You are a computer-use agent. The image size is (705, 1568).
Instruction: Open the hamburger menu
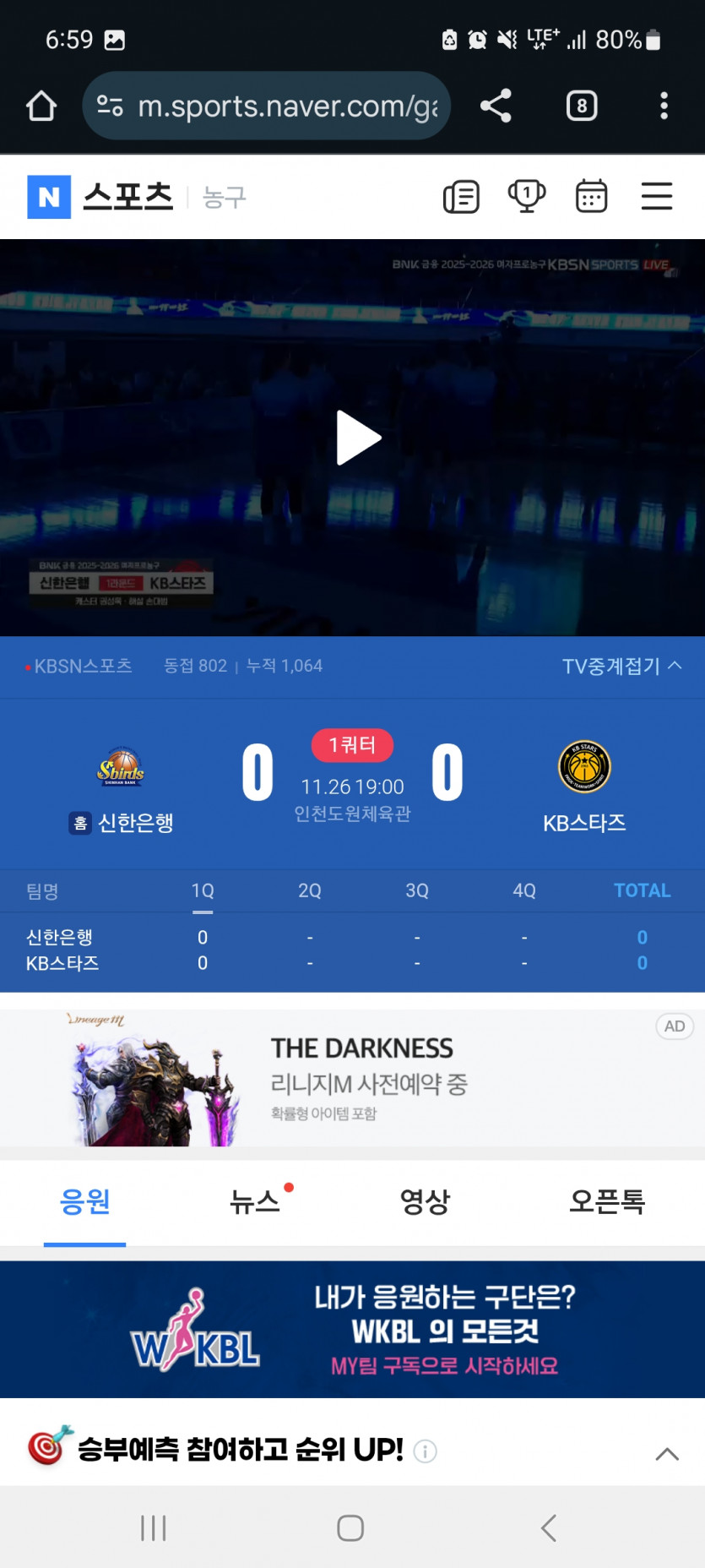pos(657,196)
